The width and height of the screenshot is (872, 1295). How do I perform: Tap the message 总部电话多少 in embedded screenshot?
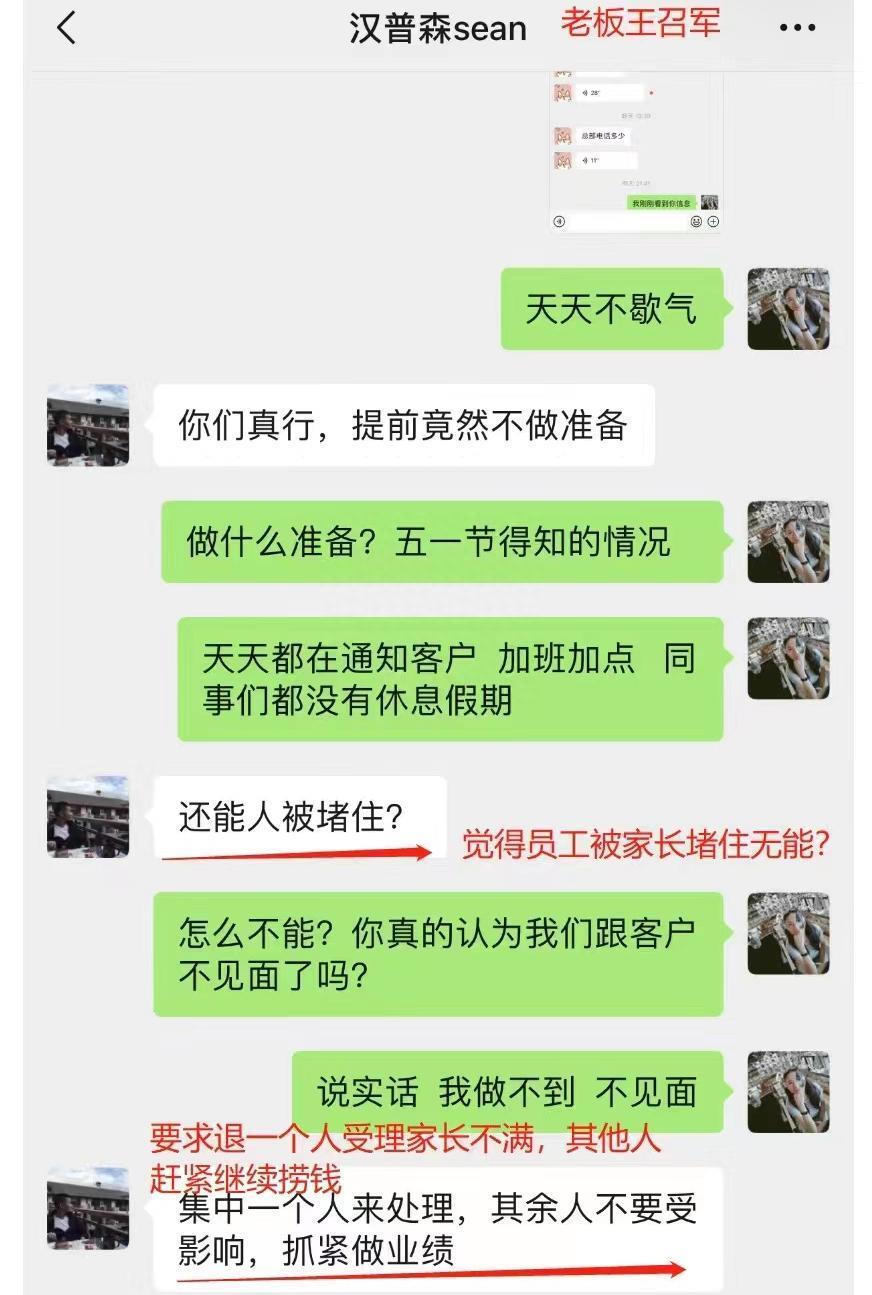coord(603,134)
